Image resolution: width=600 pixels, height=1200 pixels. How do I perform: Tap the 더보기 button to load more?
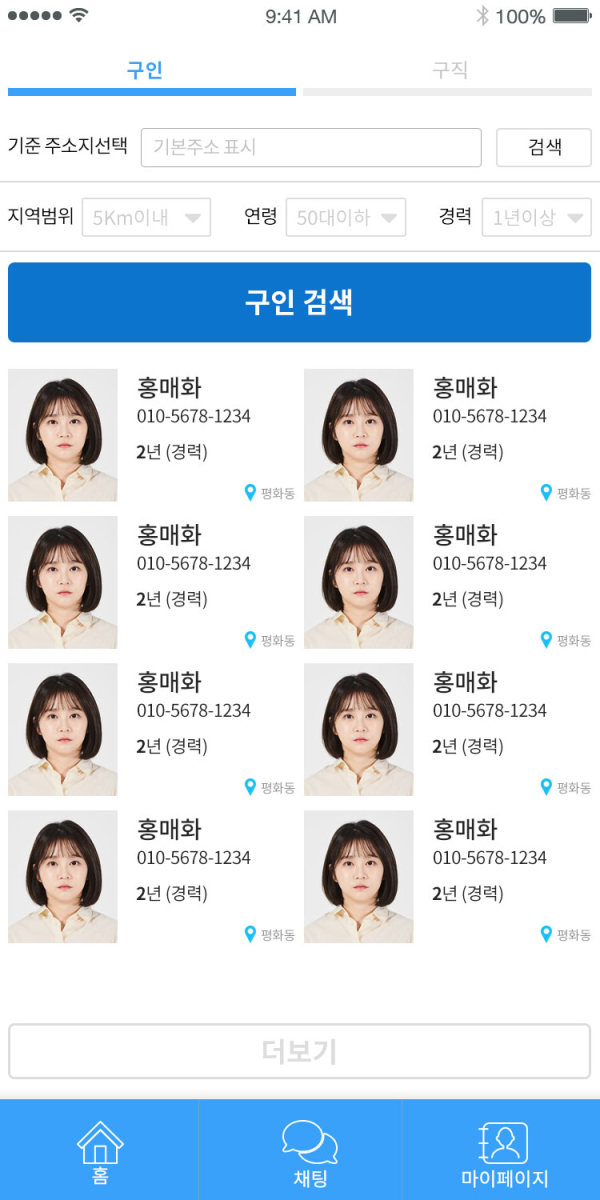(x=299, y=1051)
